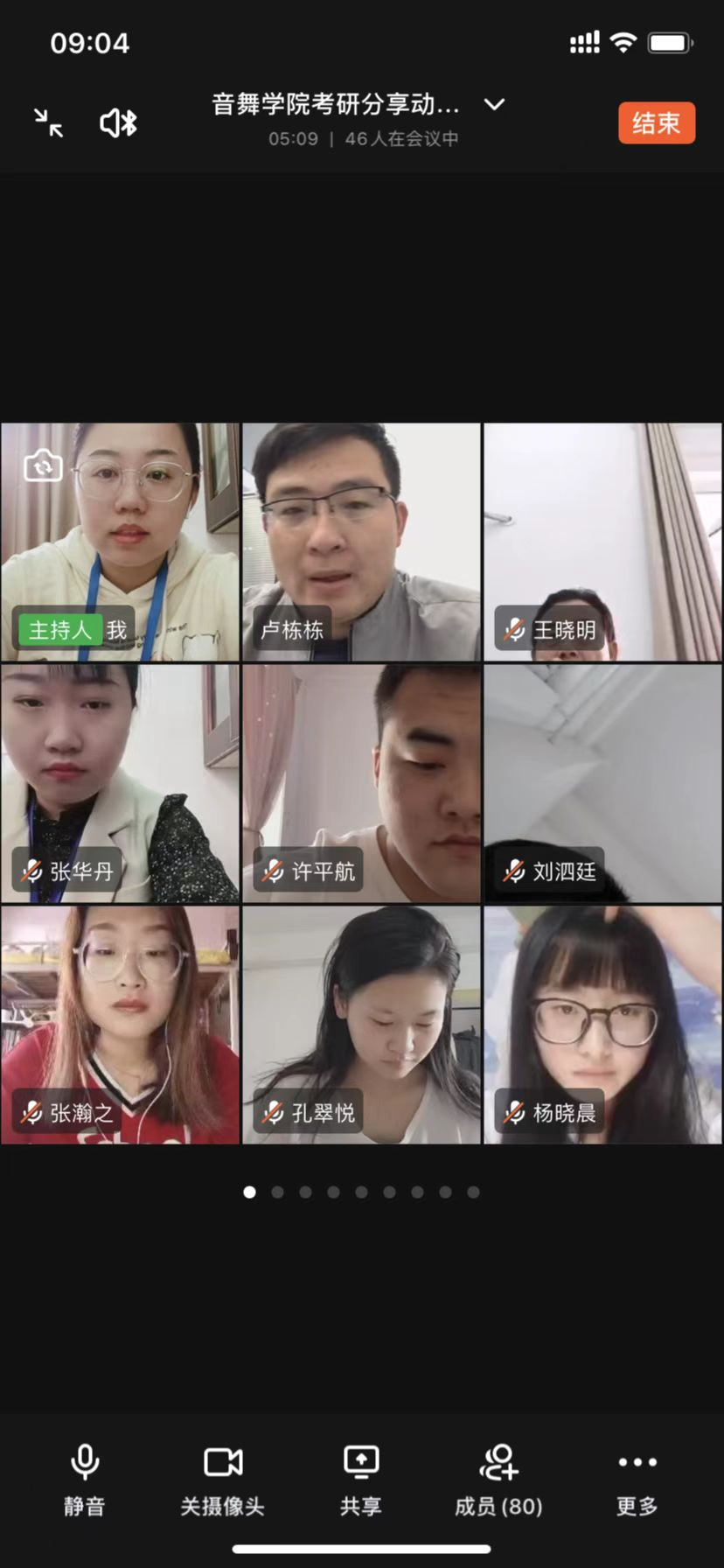Turn off camera via 关摄像头
This screenshot has width=724, height=1568.
[223, 1479]
